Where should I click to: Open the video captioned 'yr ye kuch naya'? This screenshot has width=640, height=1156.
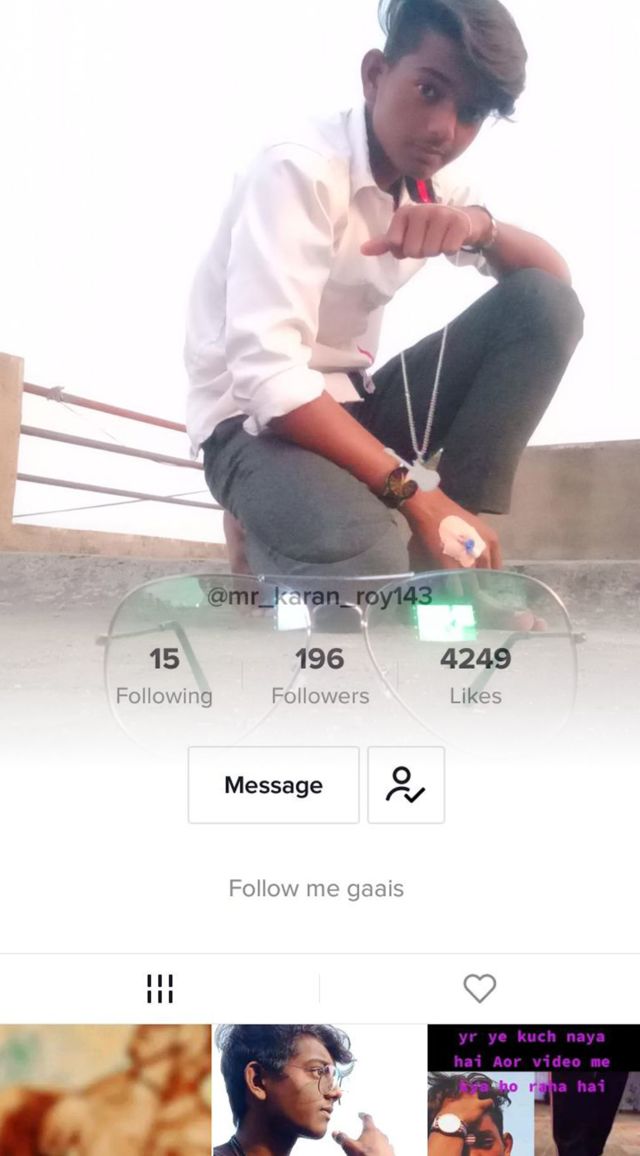point(533,1090)
